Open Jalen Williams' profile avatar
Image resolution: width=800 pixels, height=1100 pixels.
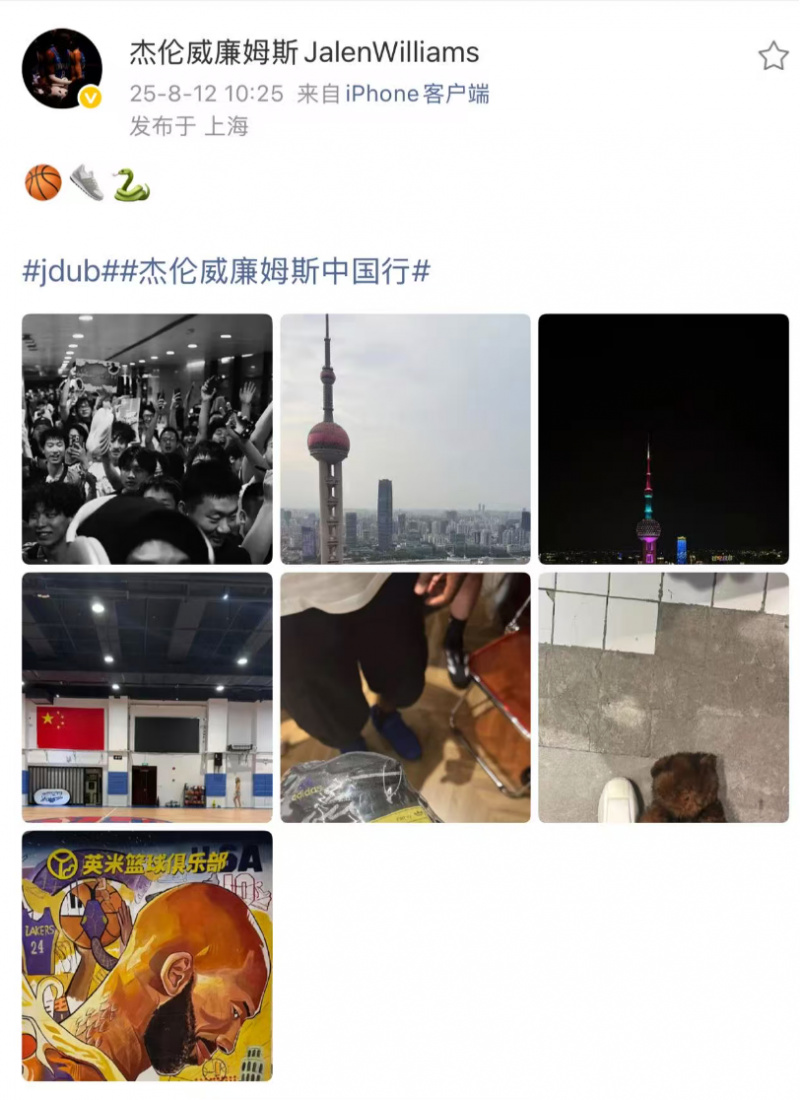pos(62,68)
